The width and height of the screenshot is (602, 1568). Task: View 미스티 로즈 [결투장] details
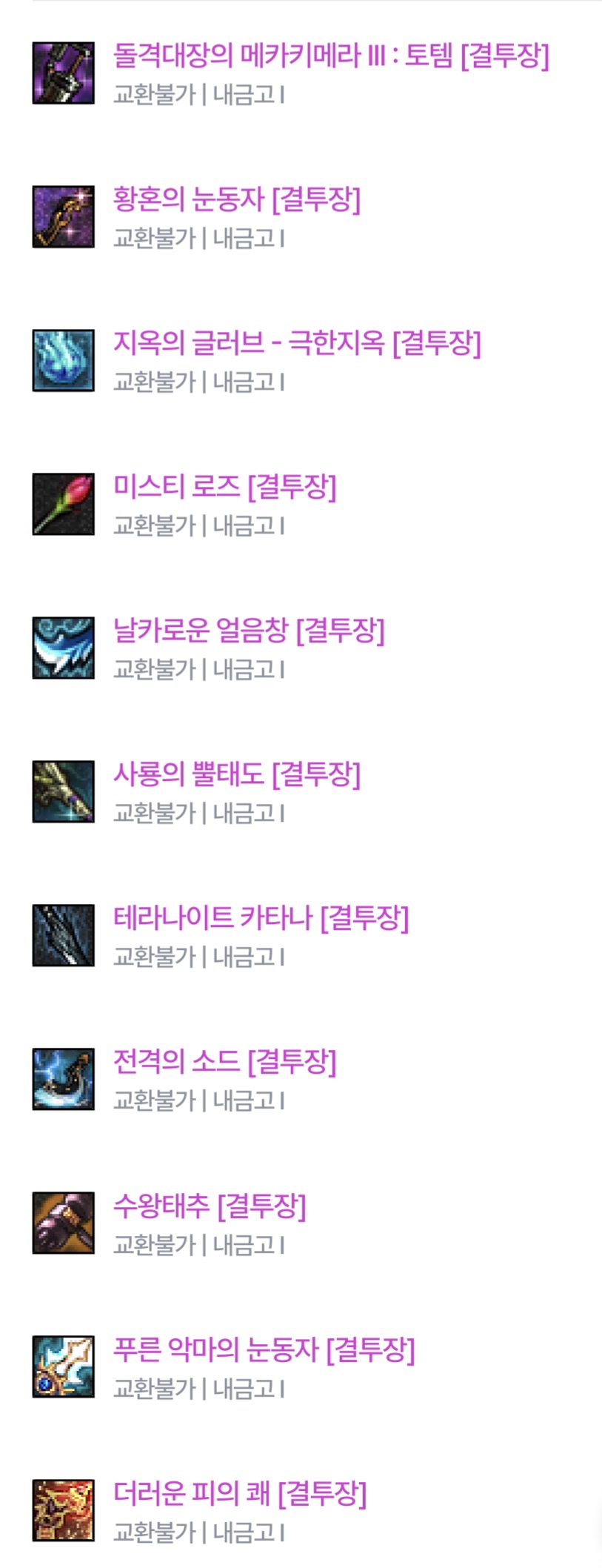224,487
